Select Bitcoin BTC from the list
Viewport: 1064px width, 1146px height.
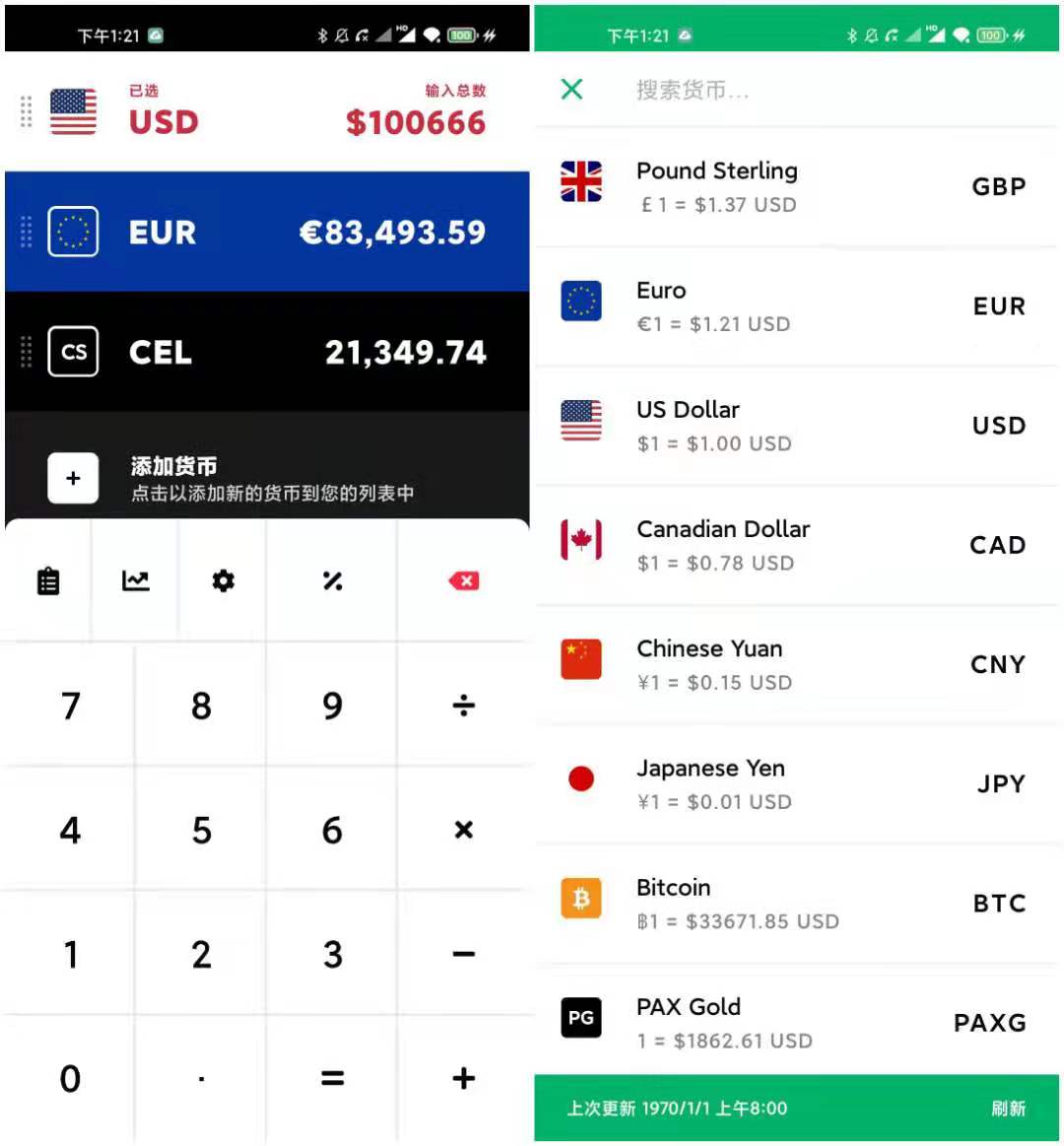(796, 903)
